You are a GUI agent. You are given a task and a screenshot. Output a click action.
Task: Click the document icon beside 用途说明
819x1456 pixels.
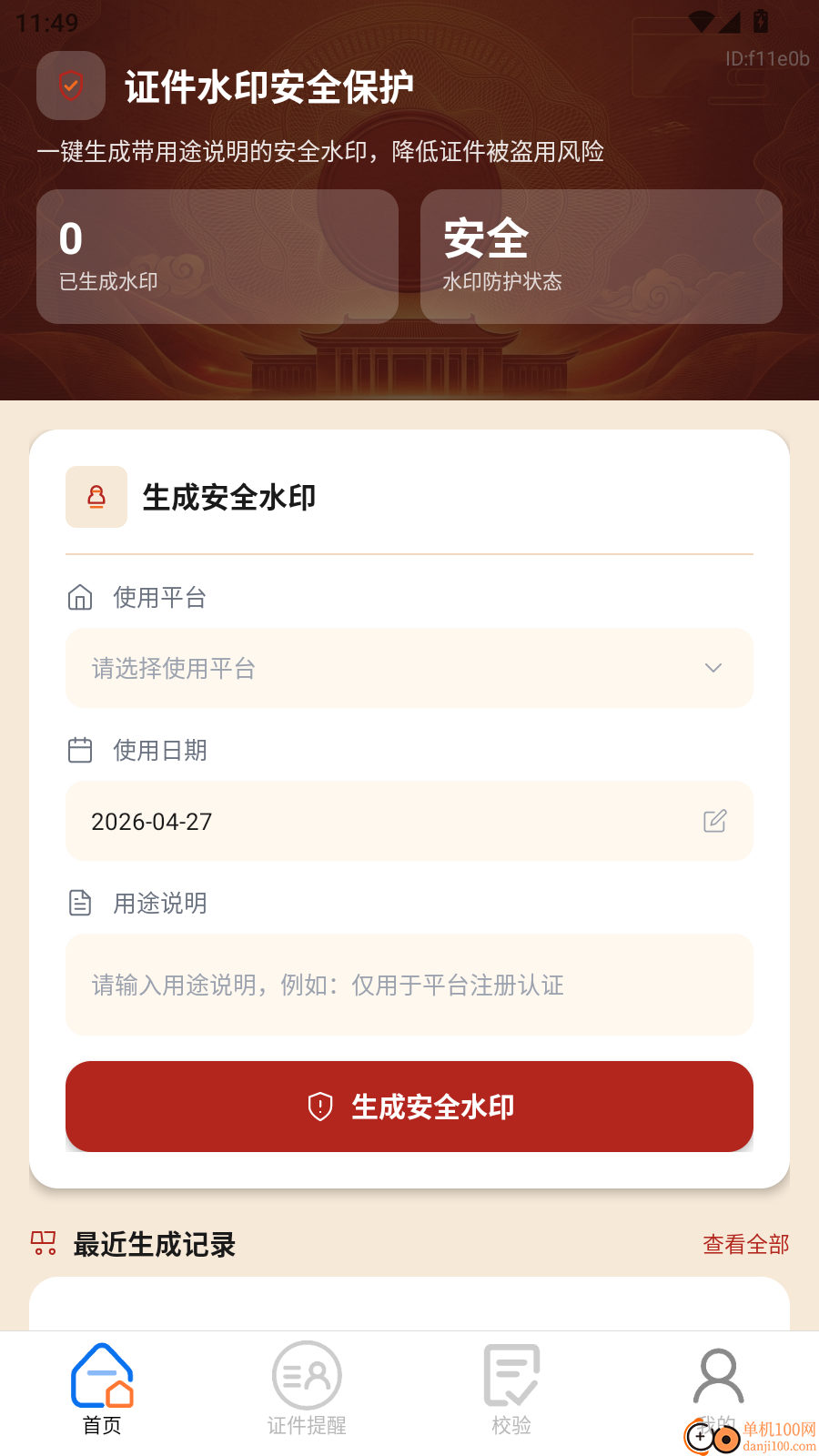[x=80, y=902]
